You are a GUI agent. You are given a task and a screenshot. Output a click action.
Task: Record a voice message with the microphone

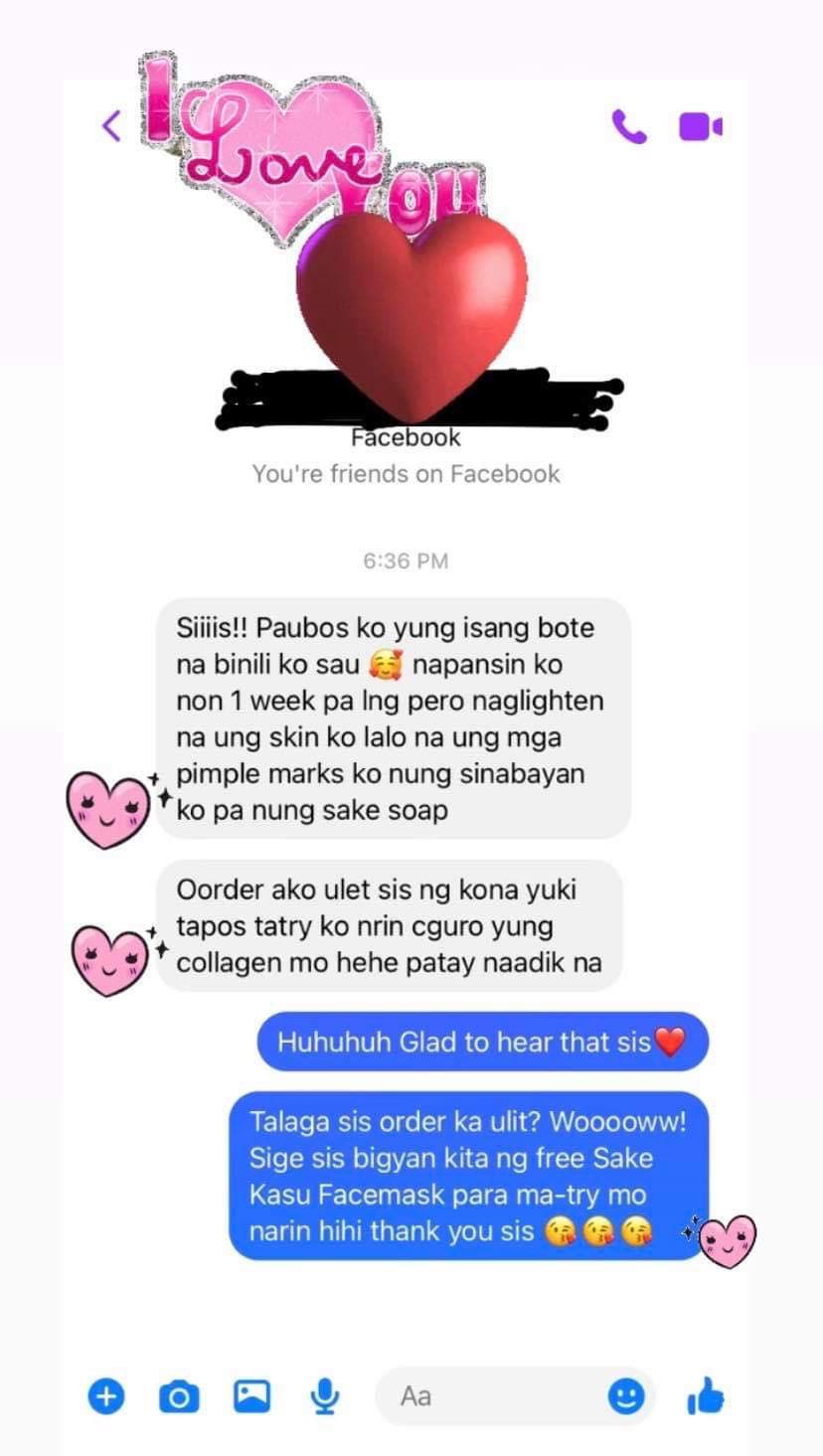[324, 1396]
